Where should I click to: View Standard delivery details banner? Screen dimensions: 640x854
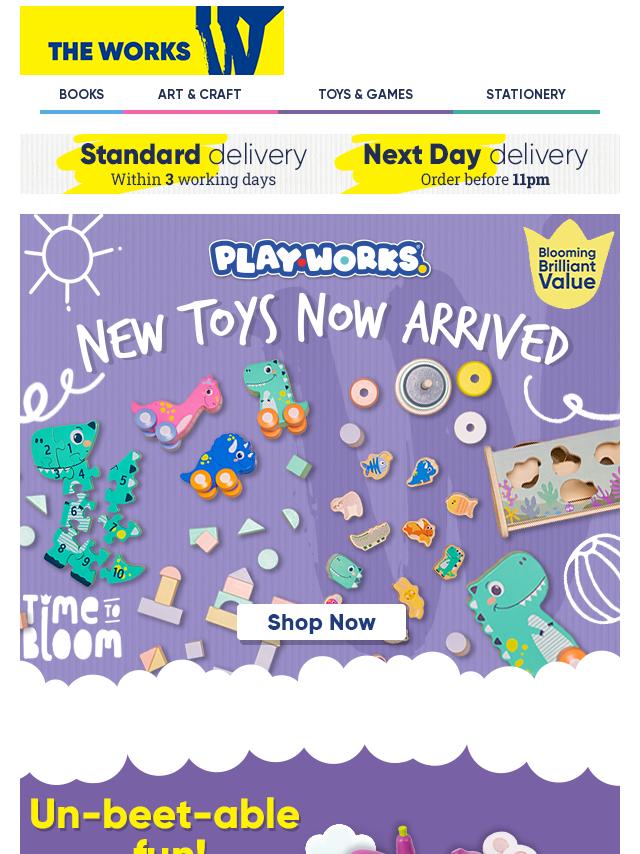[180, 165]
